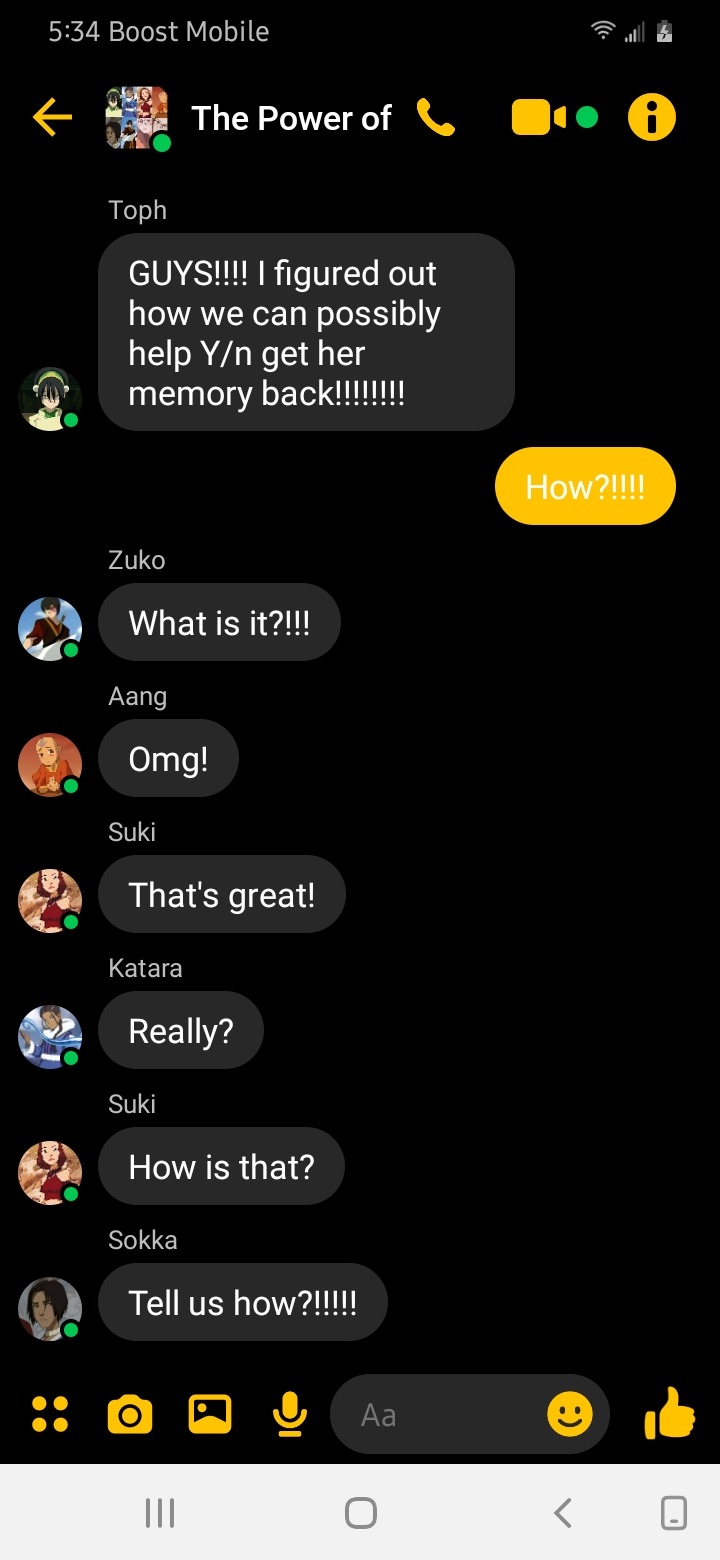
Task: View Katara's profile avatar
Action: click(x=50, y=1037)
